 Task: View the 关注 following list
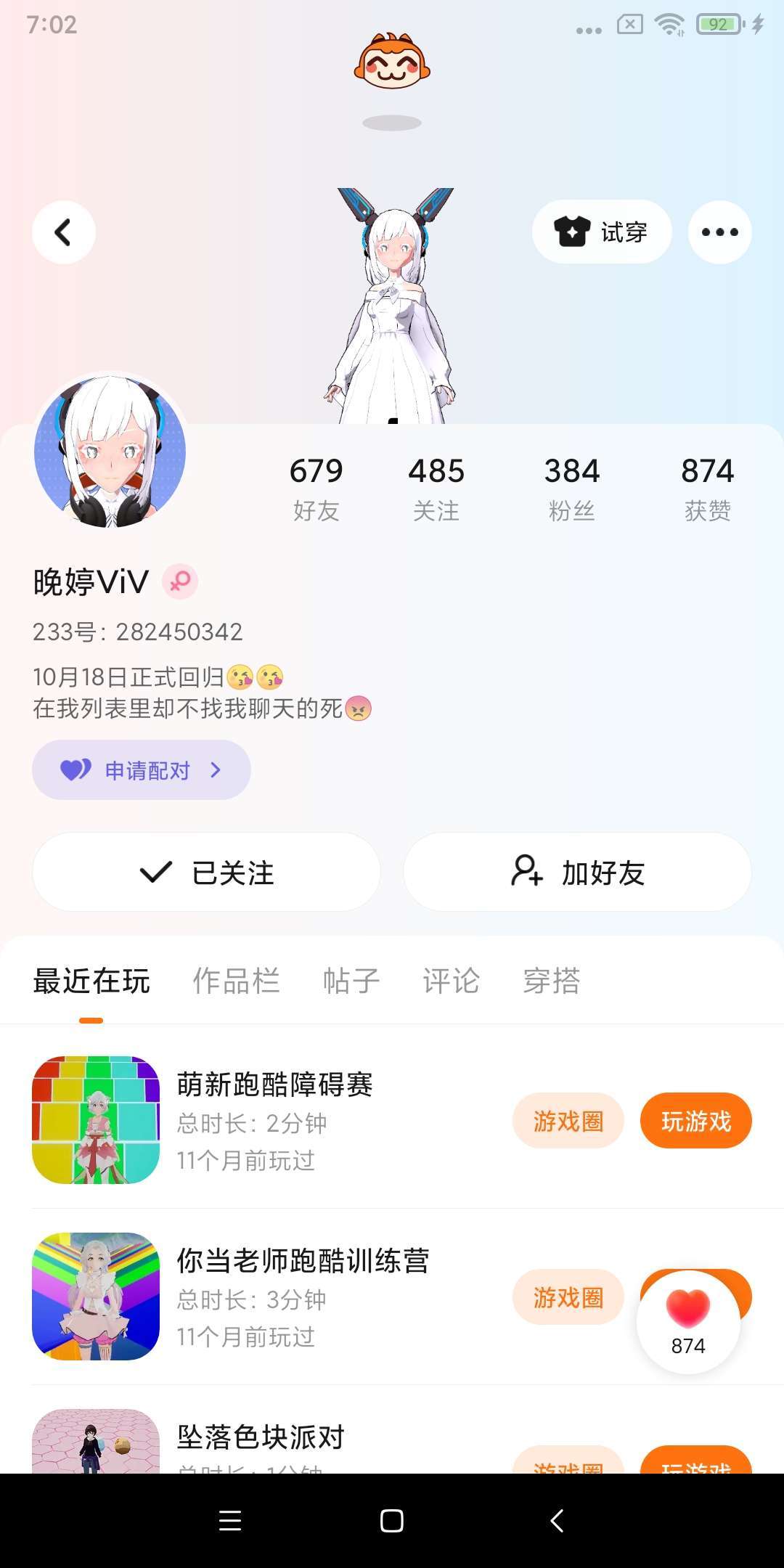[436, 488]
